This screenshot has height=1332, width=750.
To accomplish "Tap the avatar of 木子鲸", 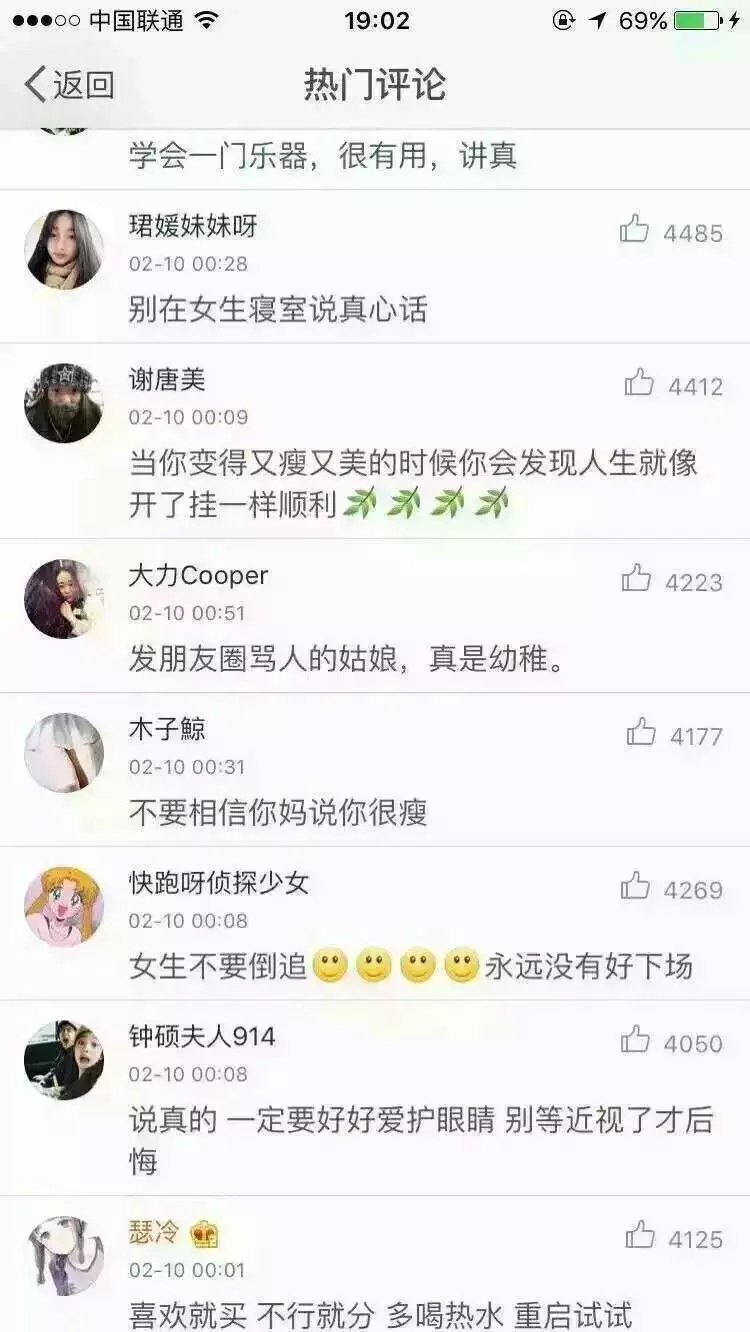I will pos(64,753).
